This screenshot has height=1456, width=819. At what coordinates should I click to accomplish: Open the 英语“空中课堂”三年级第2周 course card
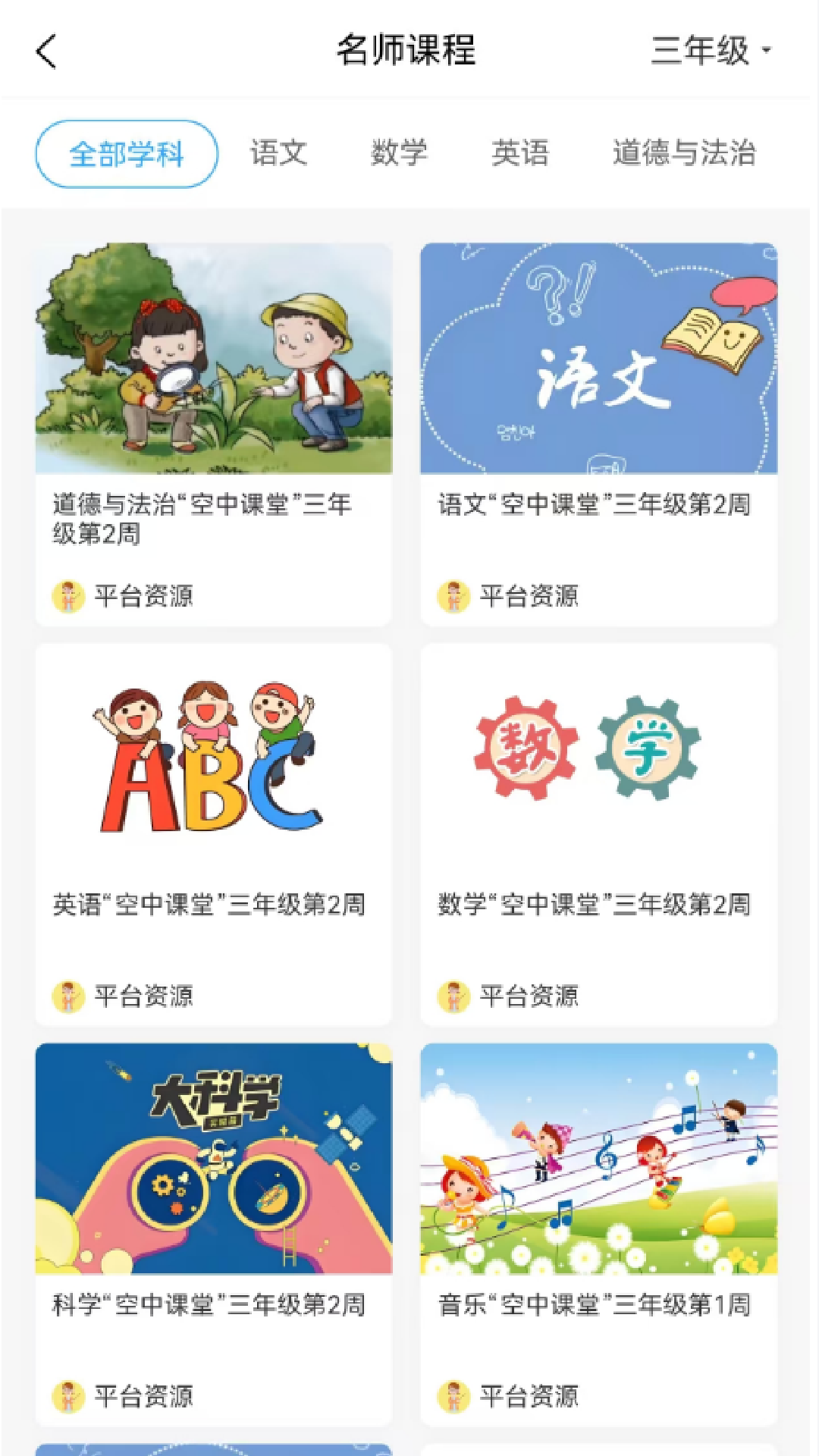pos(214,835)
